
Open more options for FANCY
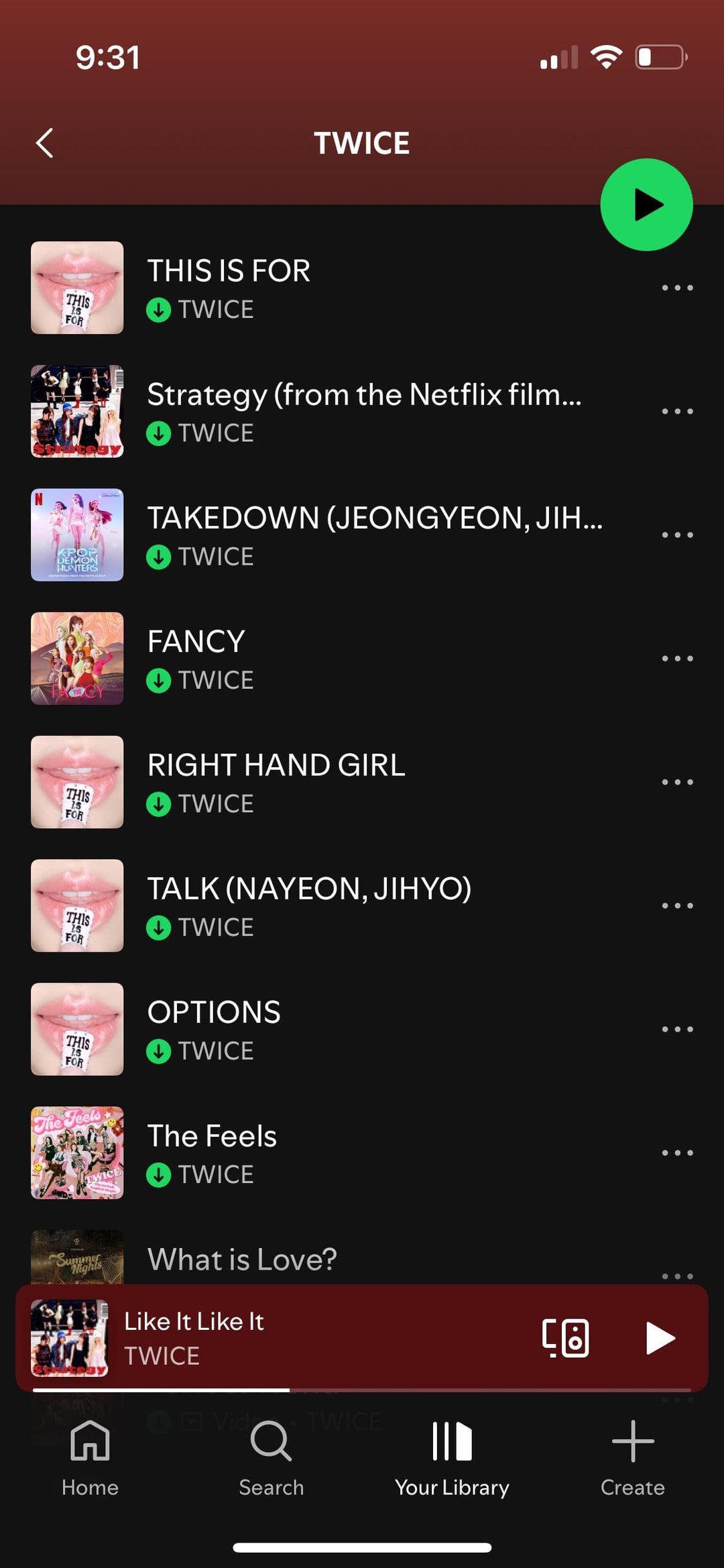click(x=677, y=658)
